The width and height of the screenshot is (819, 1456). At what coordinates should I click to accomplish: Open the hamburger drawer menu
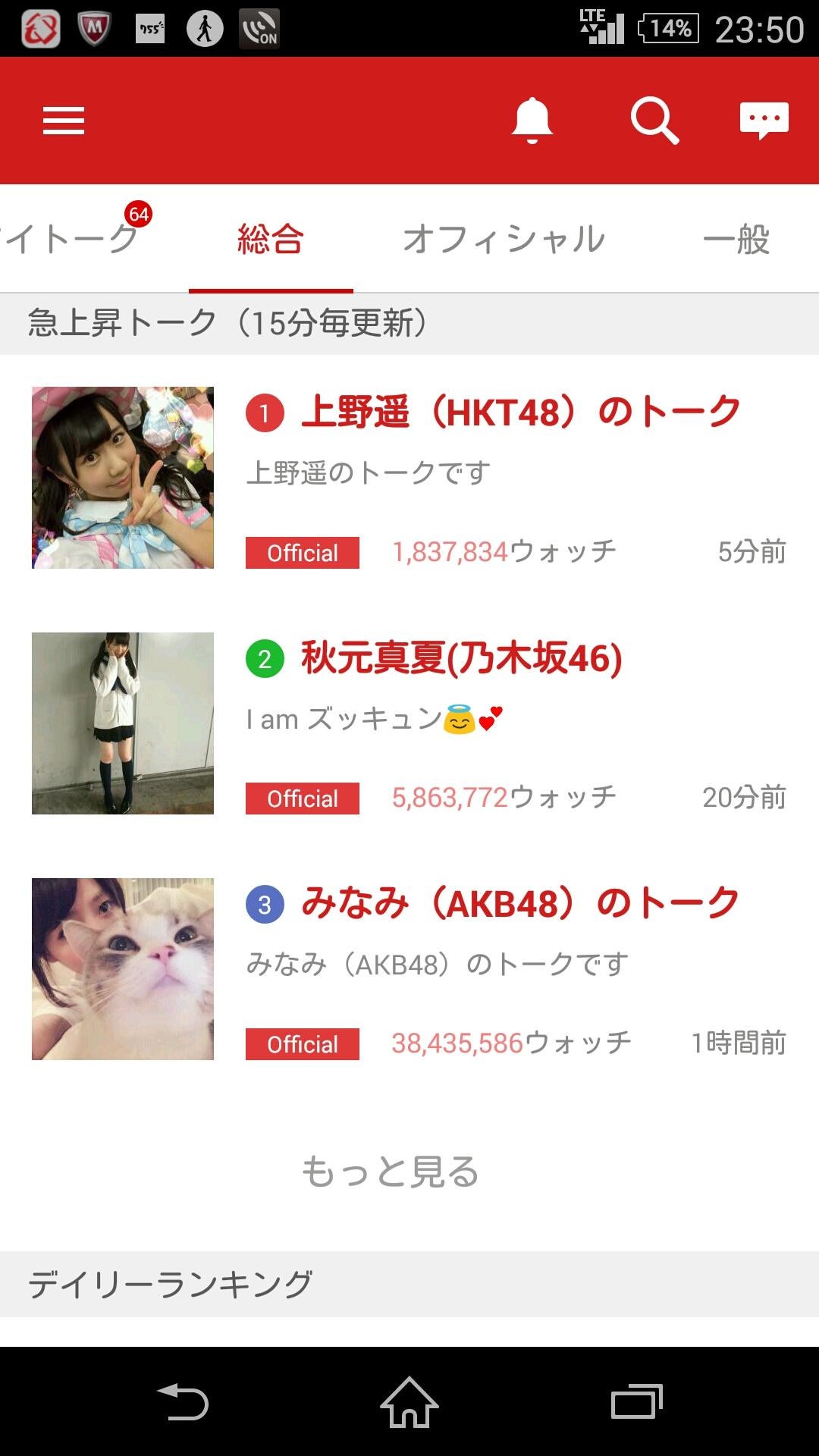[x=64, y=121]
